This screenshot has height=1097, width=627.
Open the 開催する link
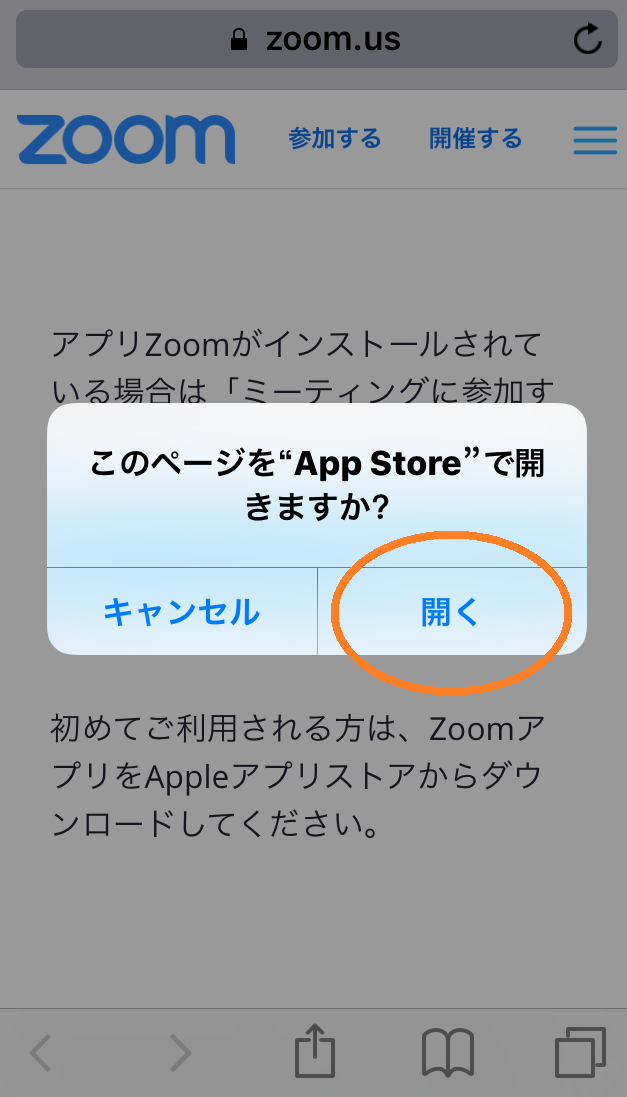pyautogui.click(x=475, y=138)
